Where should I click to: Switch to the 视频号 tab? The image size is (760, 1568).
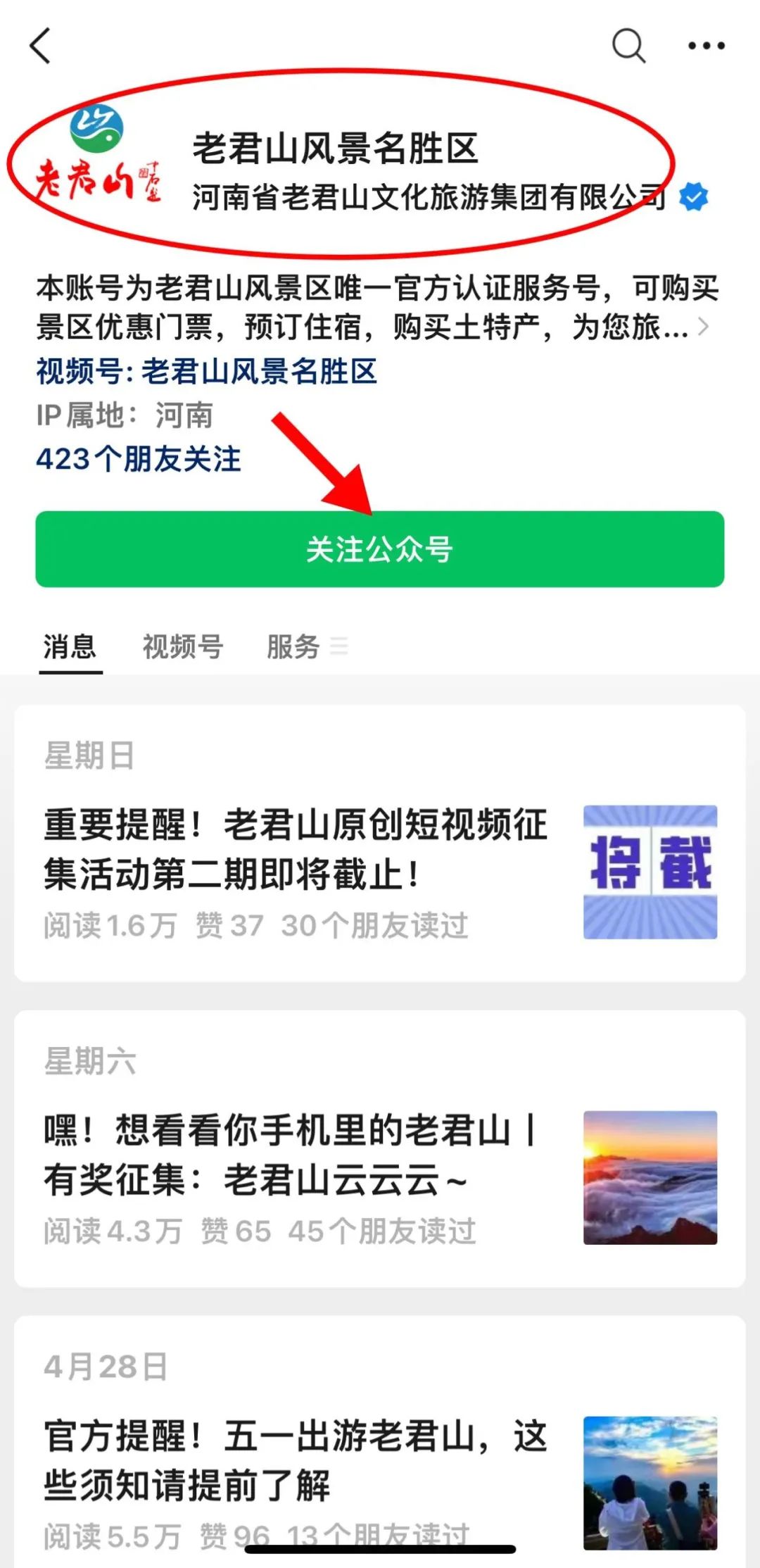(183, 646)
